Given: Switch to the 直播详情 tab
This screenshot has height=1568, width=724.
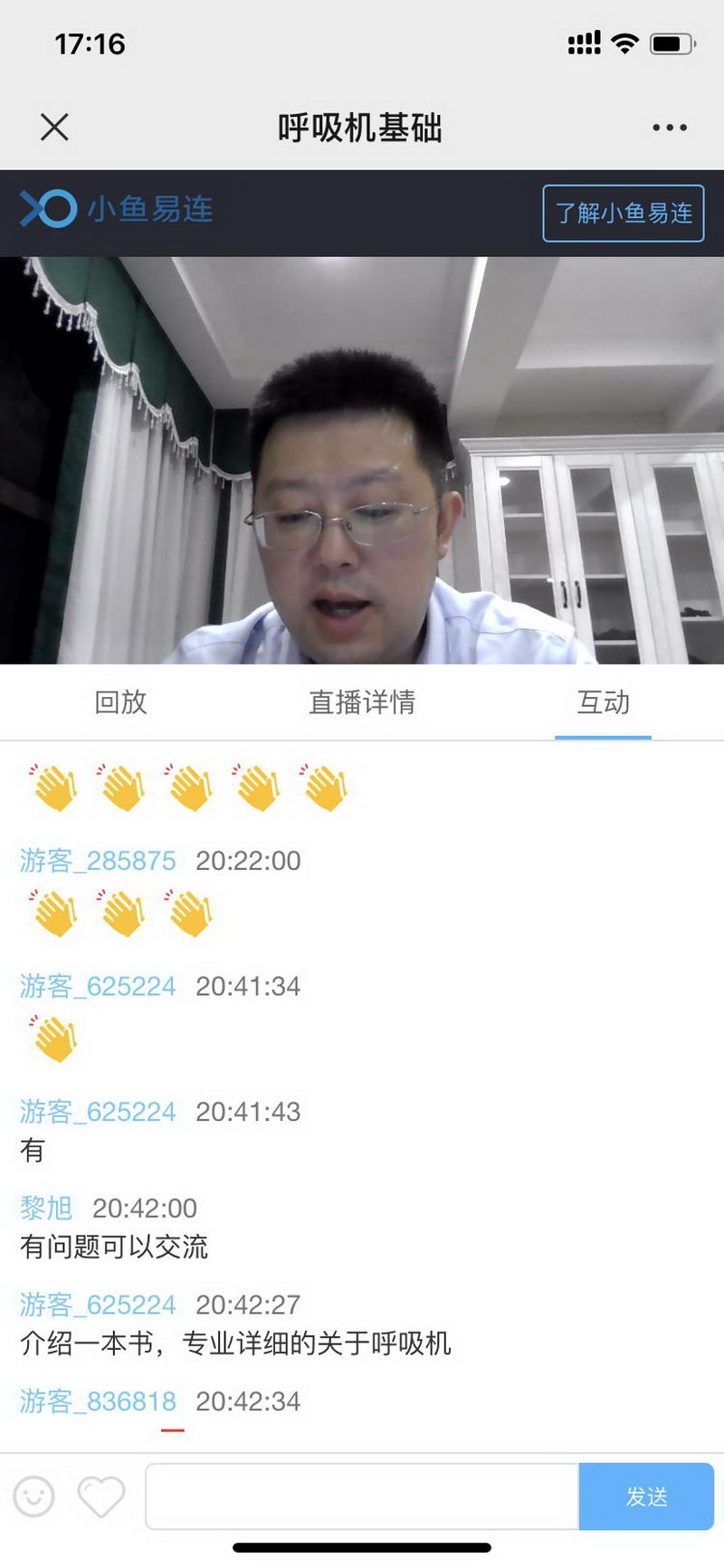Looking at the screenshot, I should pos(361,703).
